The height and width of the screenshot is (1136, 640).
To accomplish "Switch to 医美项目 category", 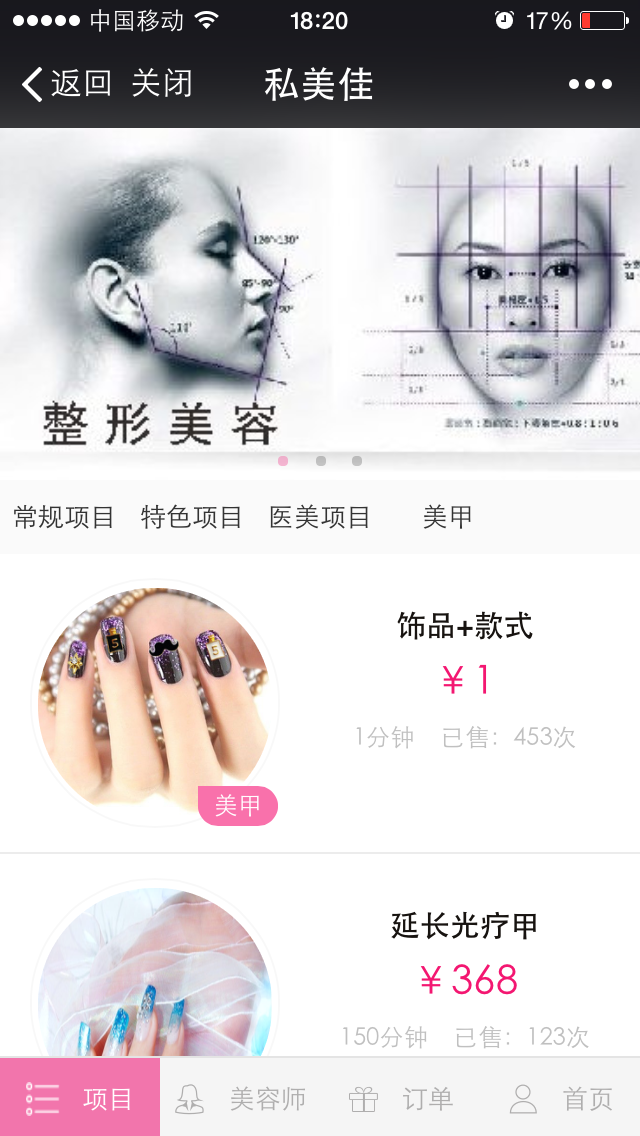I will [x=320, y=517].
